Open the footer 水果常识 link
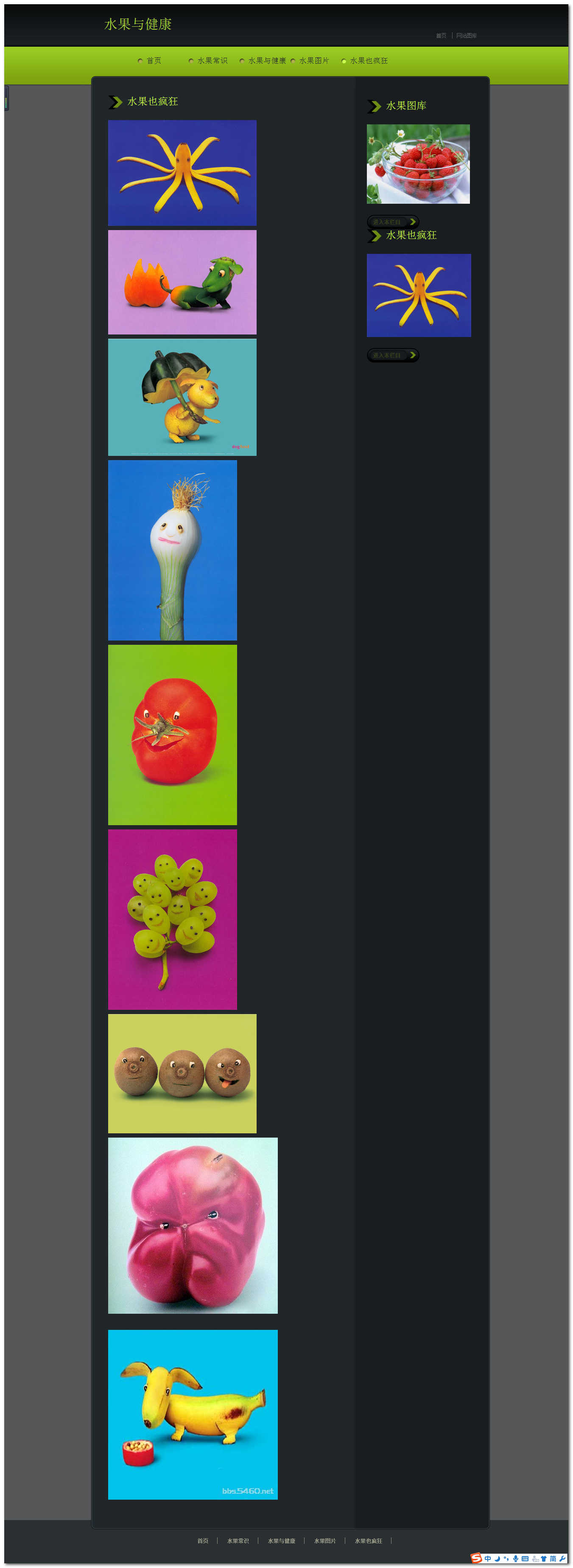 [x=238, y=1540]
